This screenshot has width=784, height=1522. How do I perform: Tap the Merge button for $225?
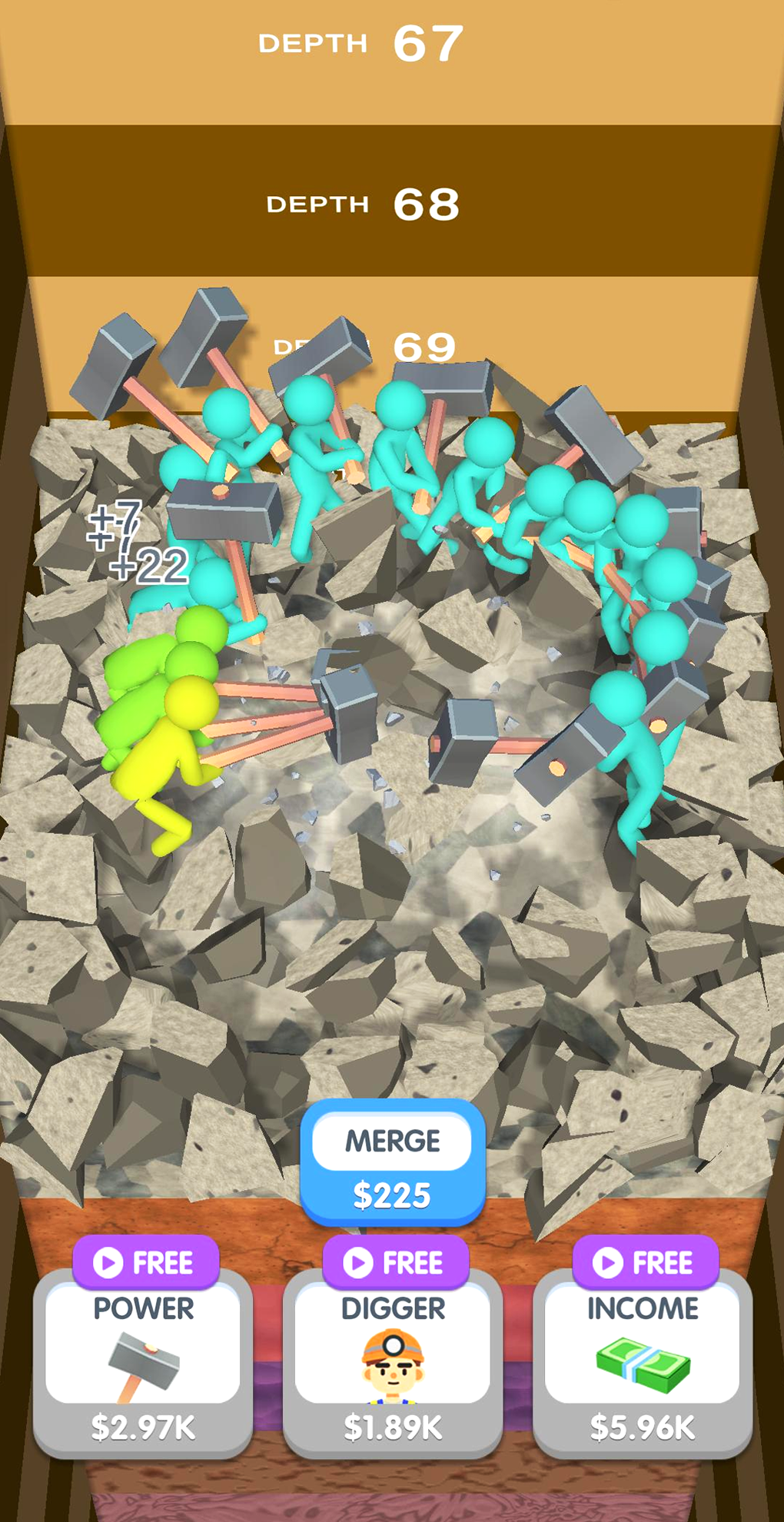point(393,1162)
